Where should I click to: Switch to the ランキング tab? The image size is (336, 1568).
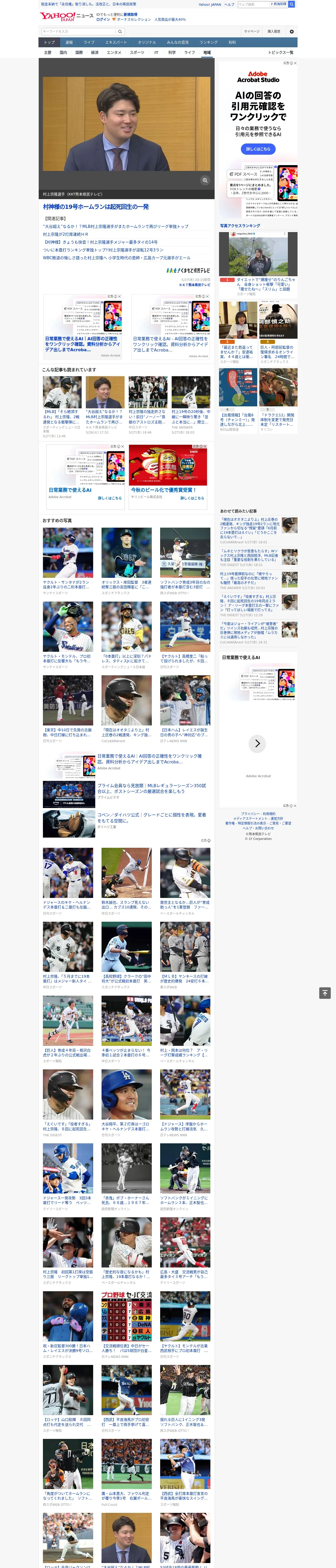tap(209, 43)
